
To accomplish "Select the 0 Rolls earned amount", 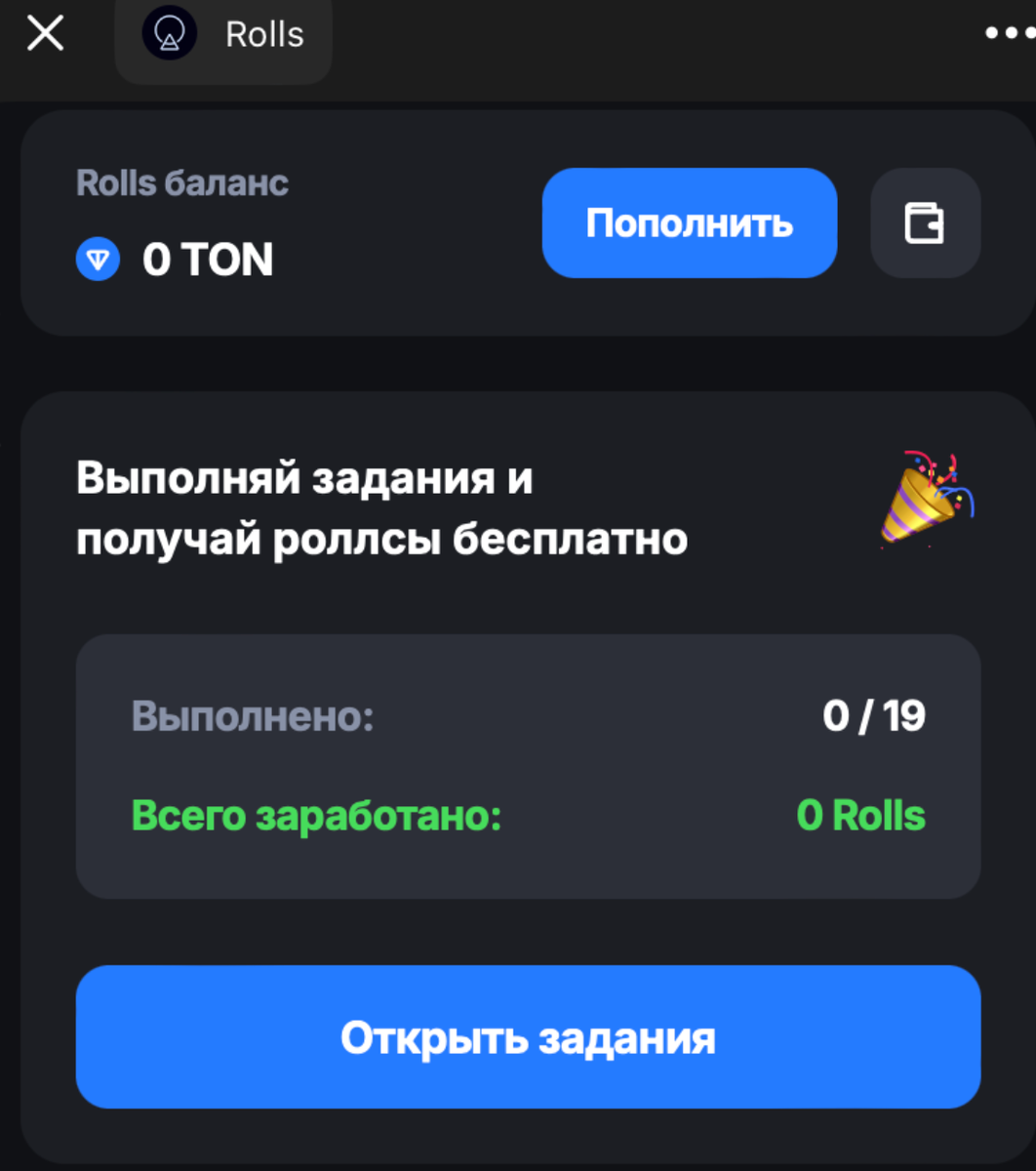I will pos(858,814).
